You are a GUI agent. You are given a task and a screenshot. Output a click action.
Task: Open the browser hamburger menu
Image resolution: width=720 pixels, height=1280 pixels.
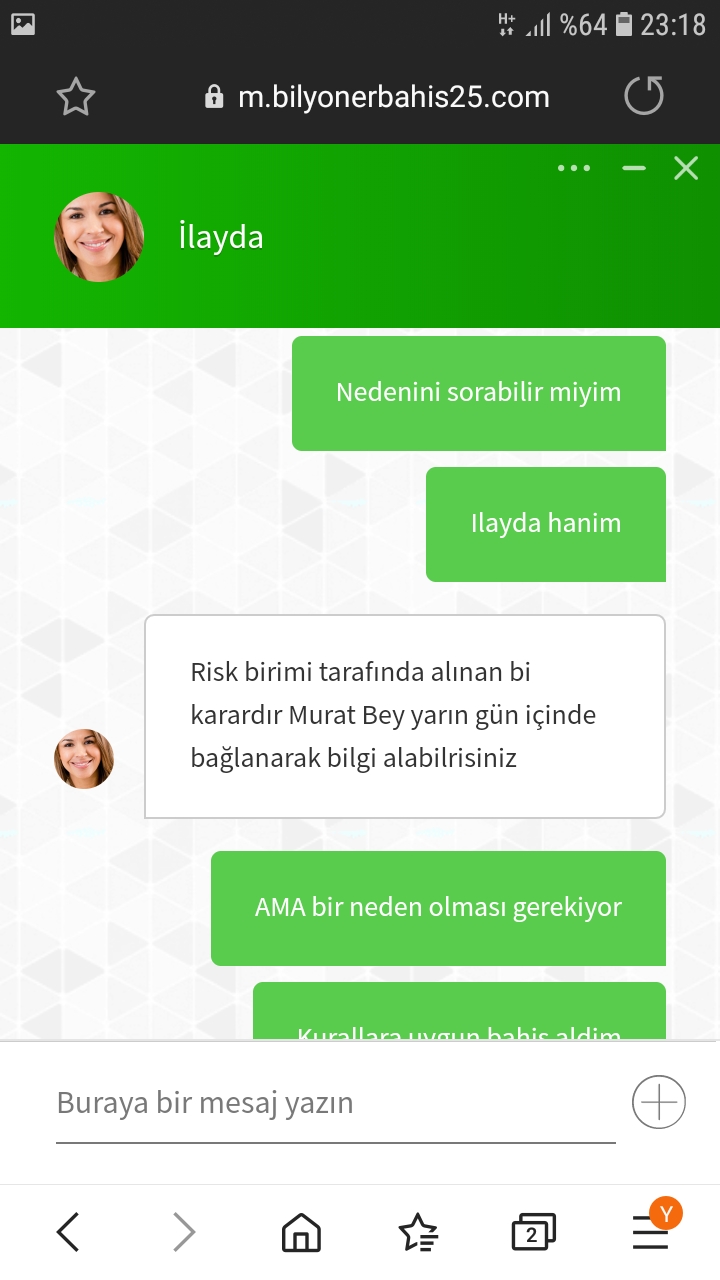[651, 1232]
